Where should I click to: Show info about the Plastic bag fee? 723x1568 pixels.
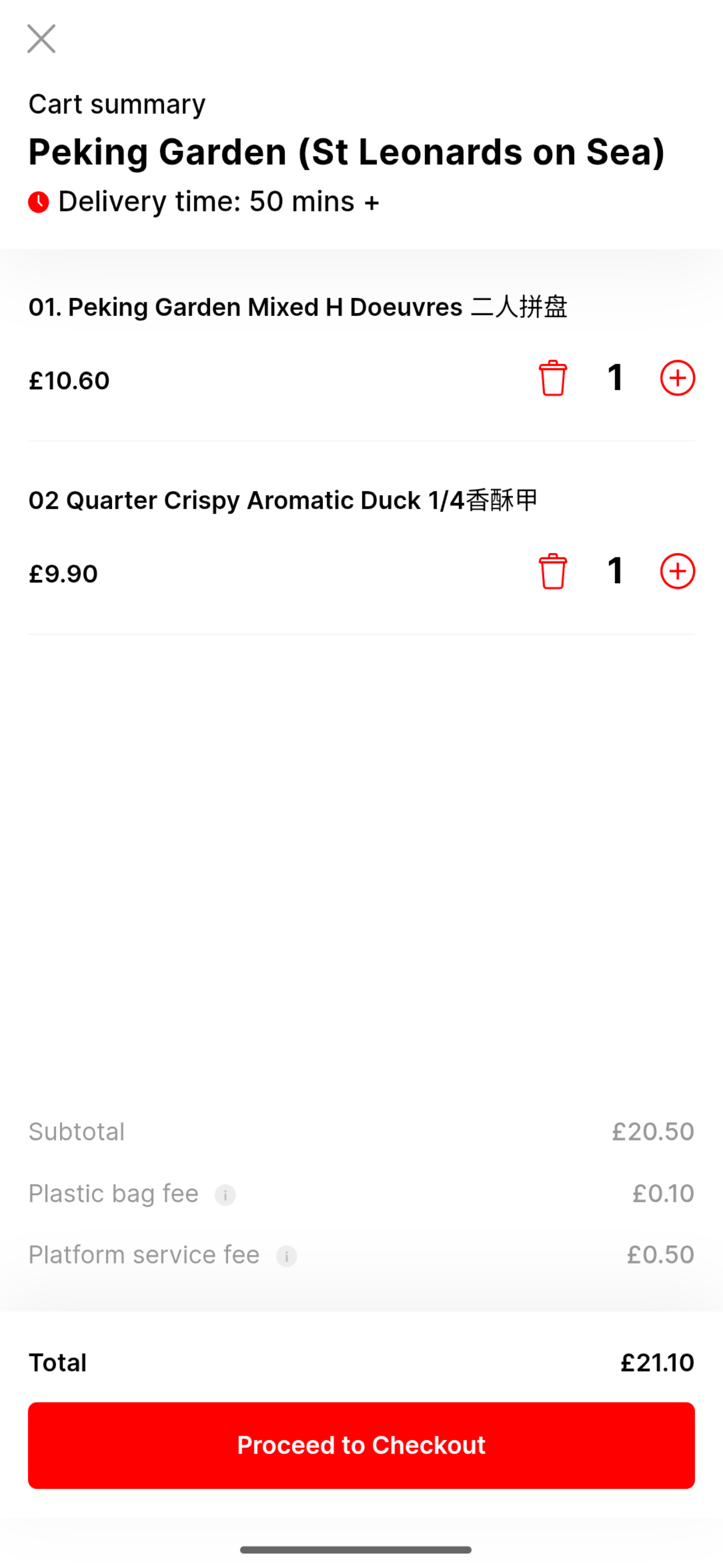(x=225, y=1195)
